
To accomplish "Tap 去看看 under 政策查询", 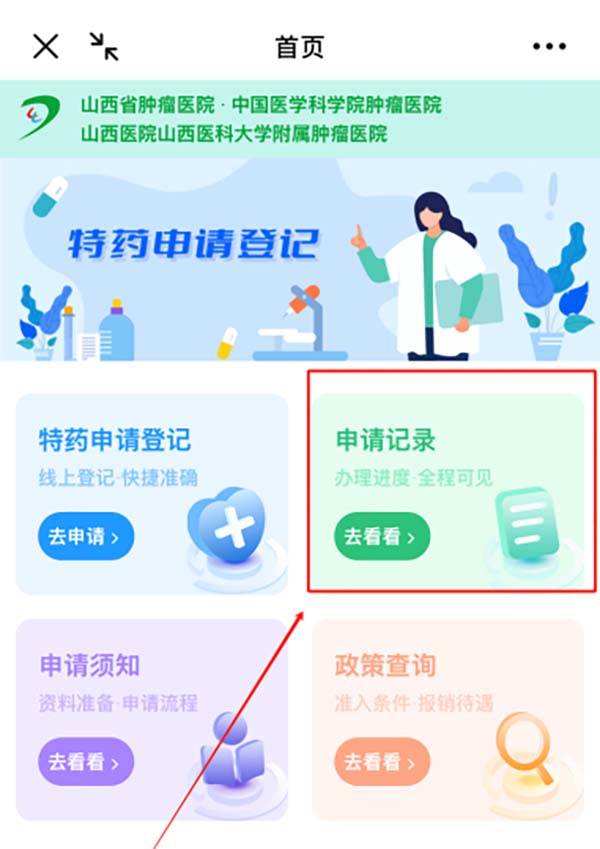I will pos(381,762).
